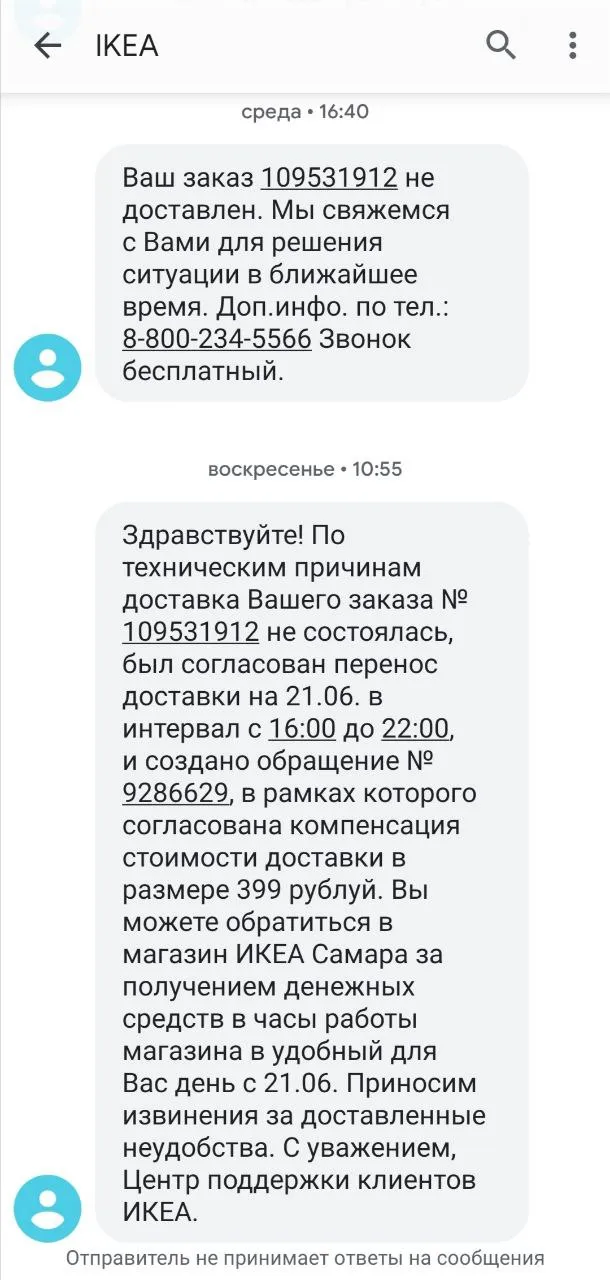Tap order number 109531912 in second message
This screenshot has height=1280, width=610.
191,632
